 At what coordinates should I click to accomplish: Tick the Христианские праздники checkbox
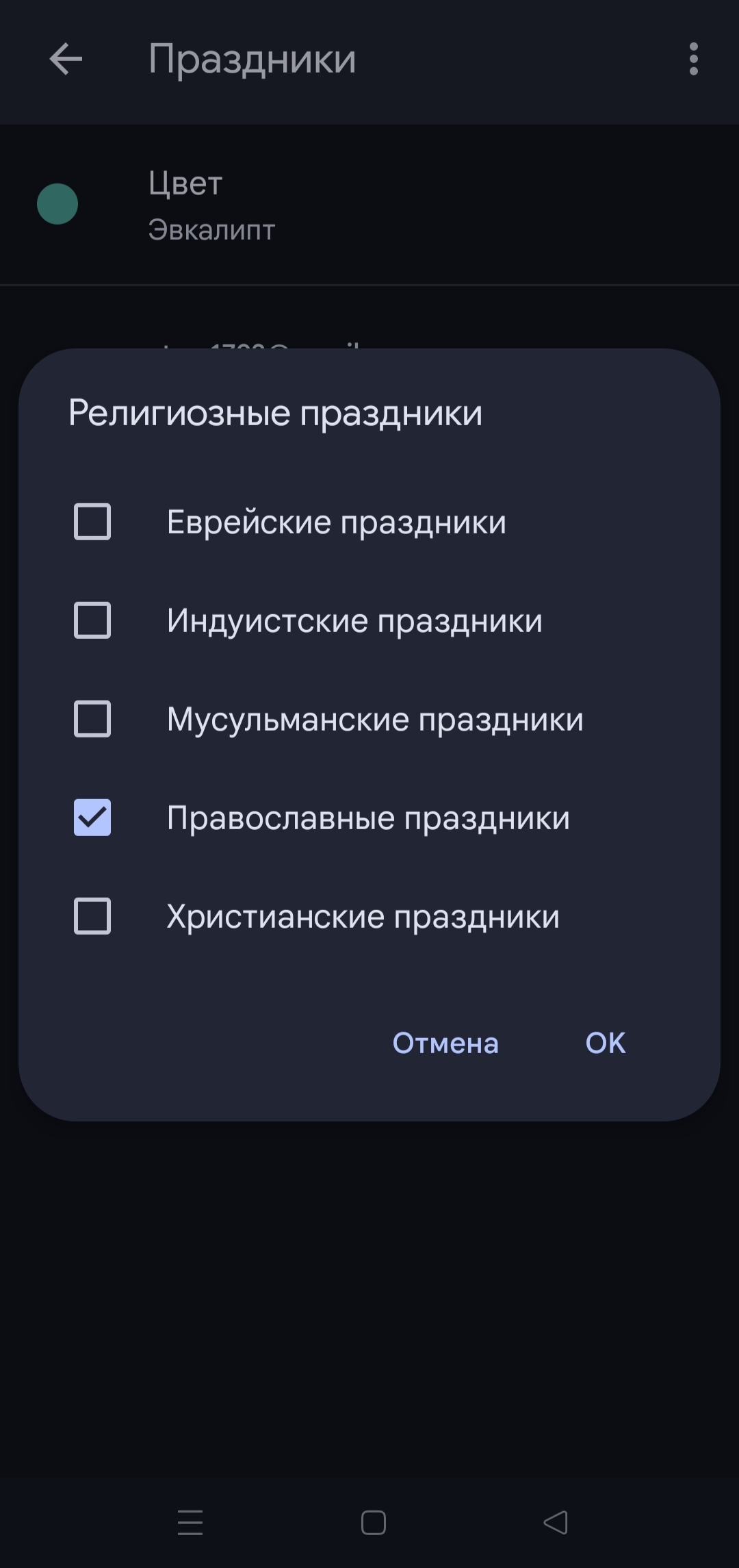(92, 916)
